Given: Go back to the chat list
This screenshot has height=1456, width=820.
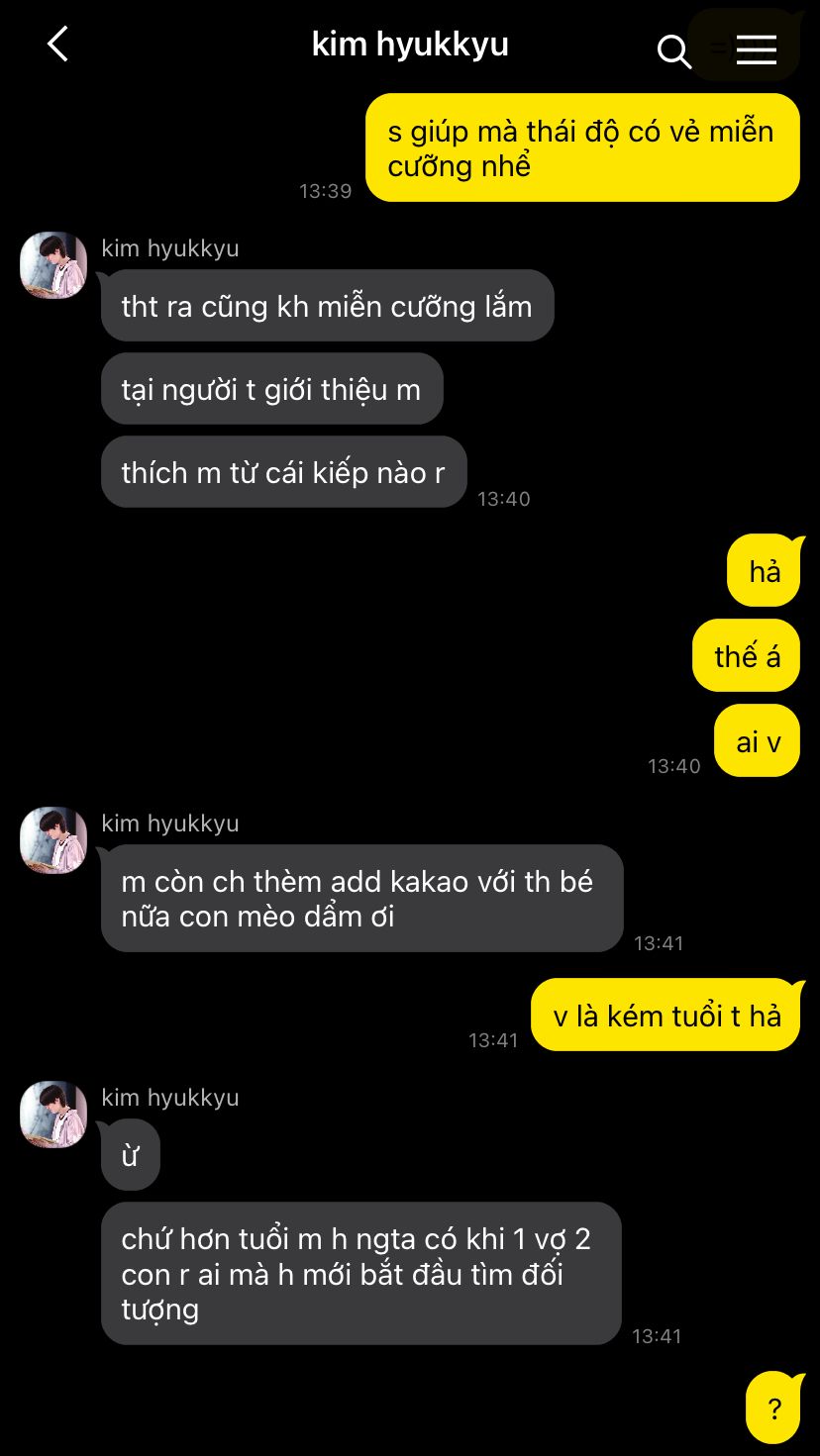Looking at the screenshot, I should pos(57,46).
